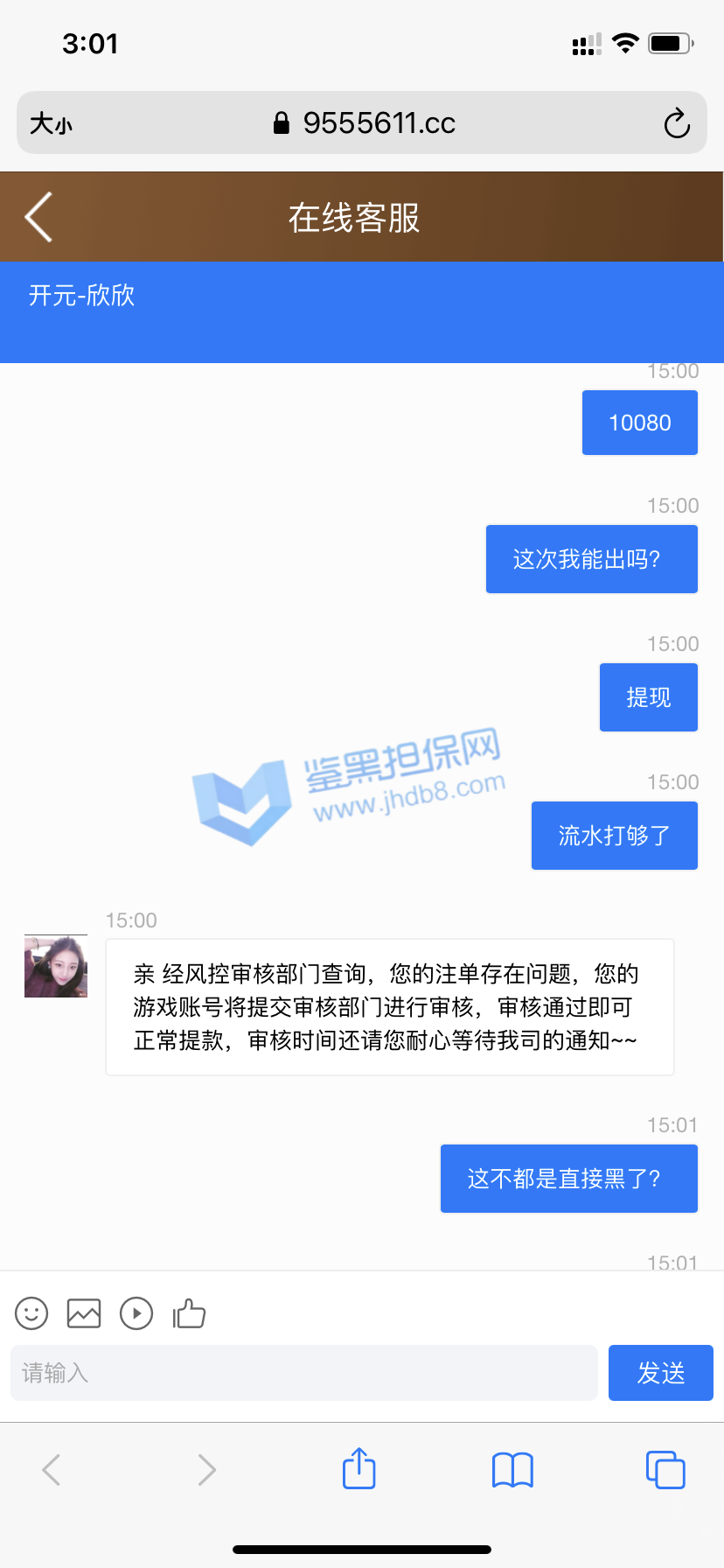Show all open Safari tabs
Viewport: 724px width, 1568px height.
(665, 1469)
